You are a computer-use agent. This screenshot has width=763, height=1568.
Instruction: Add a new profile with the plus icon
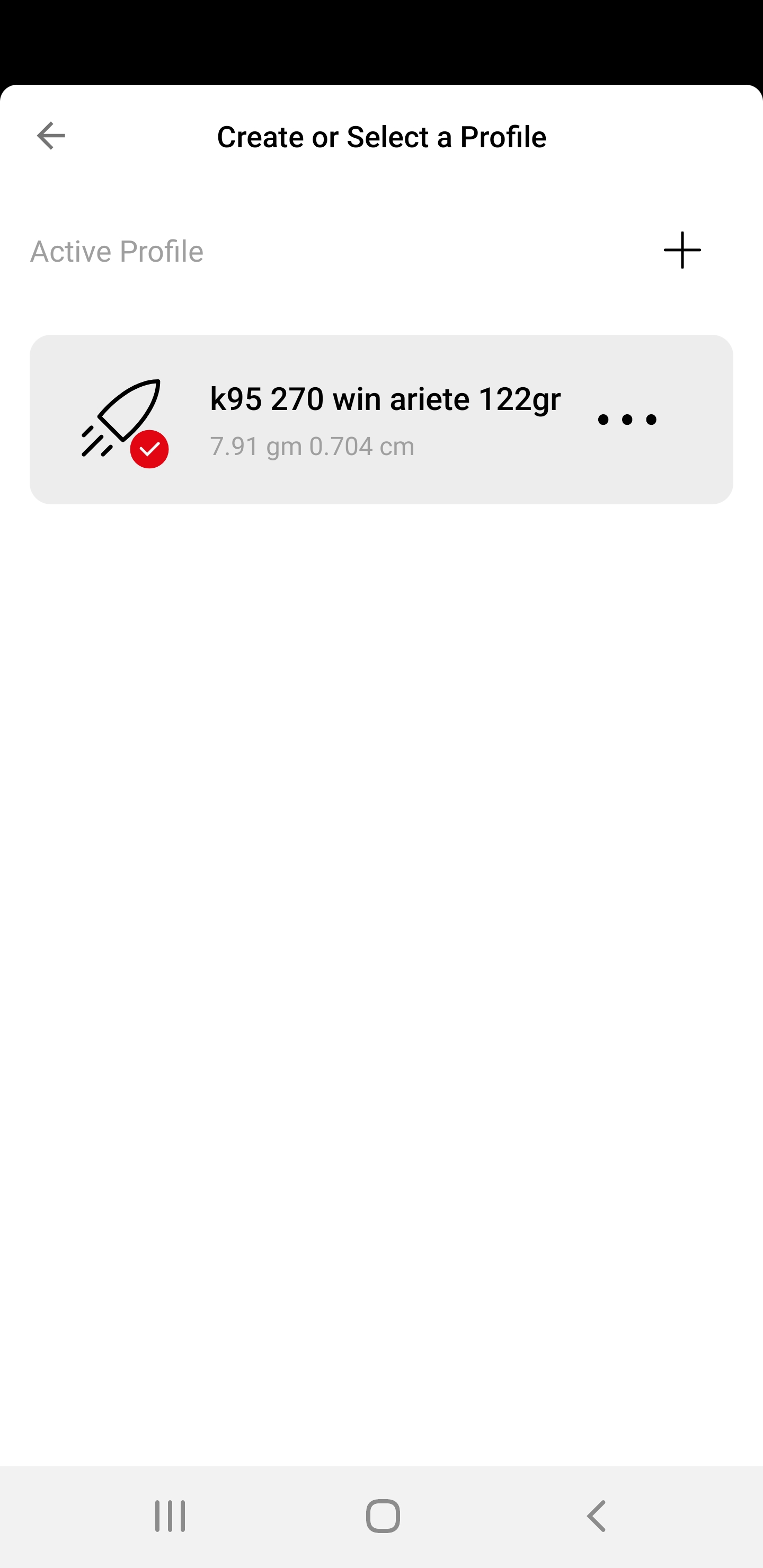pyautogui.click(x=682, y=250)
